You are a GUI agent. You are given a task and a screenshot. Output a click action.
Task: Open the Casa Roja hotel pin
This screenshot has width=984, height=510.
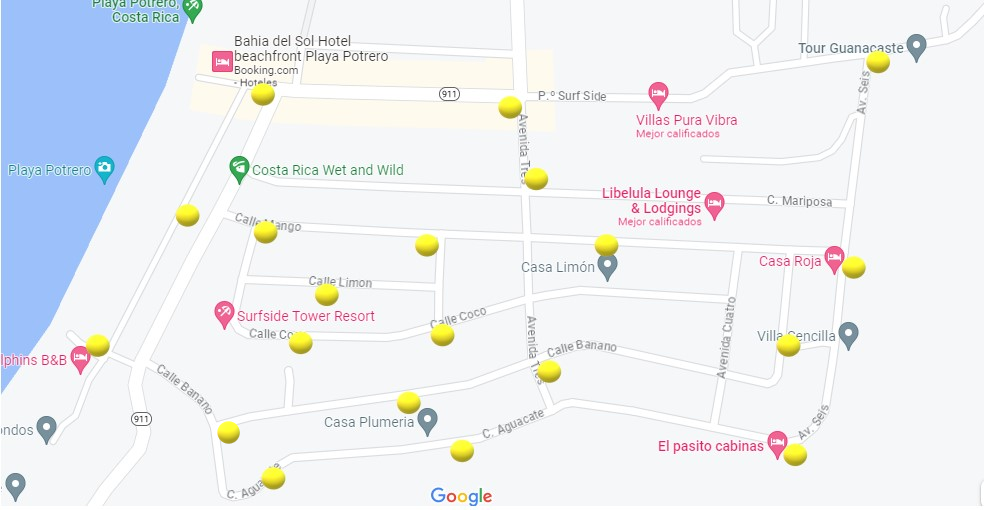pos(834,256)
